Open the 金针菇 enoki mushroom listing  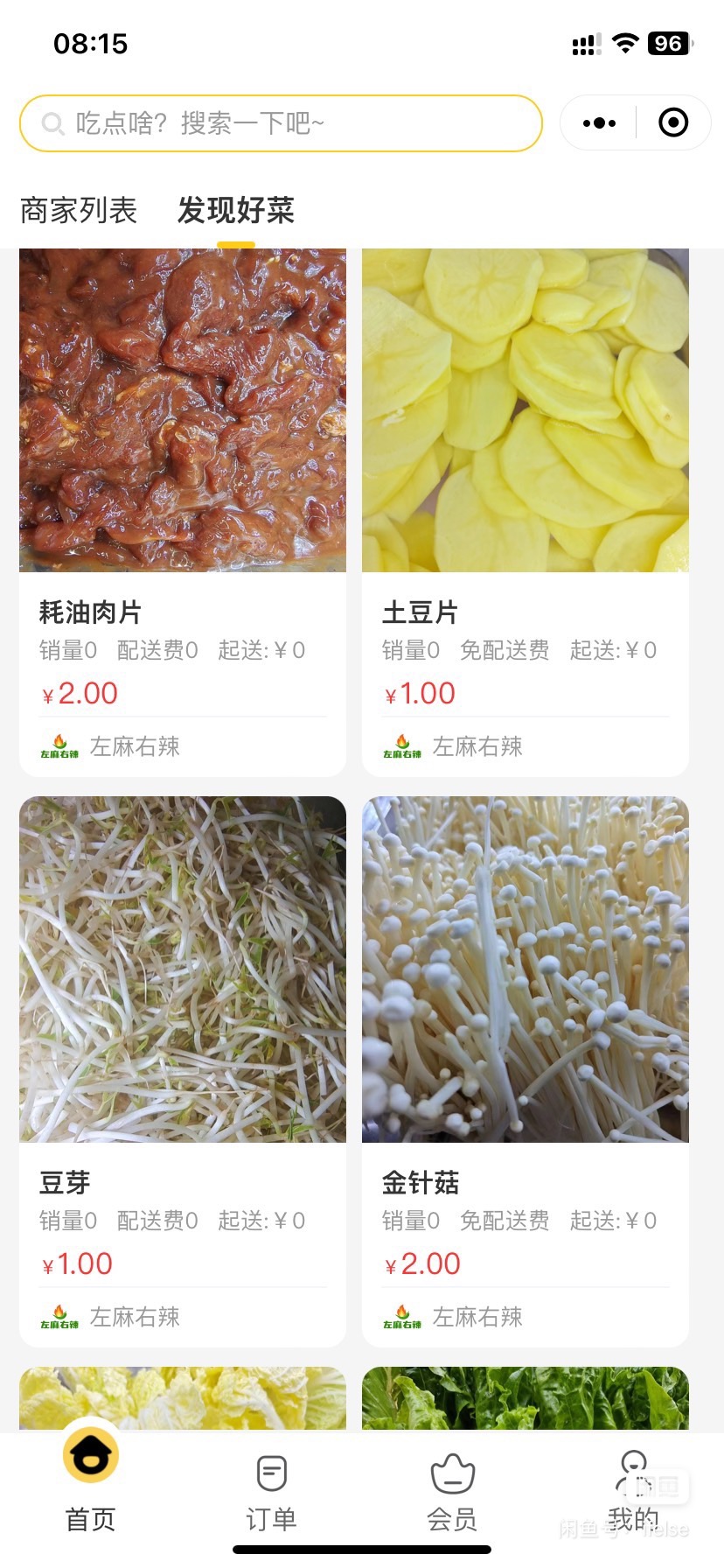525,969
